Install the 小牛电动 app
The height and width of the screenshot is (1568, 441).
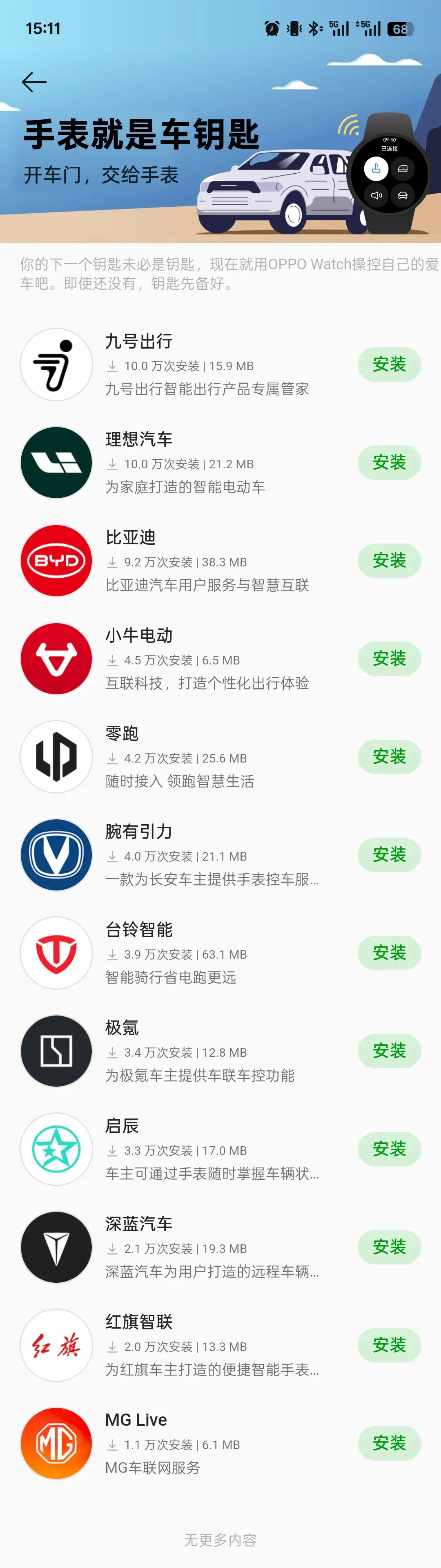[389, 659]
